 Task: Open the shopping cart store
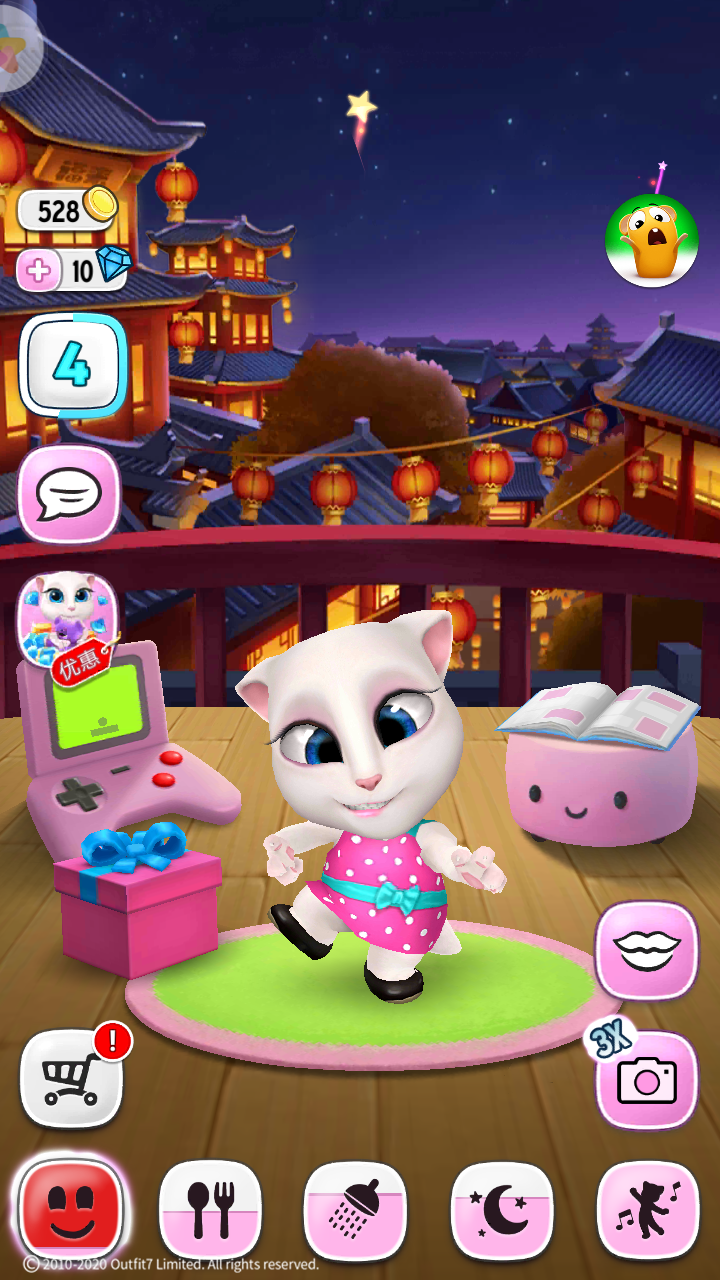71,1078
